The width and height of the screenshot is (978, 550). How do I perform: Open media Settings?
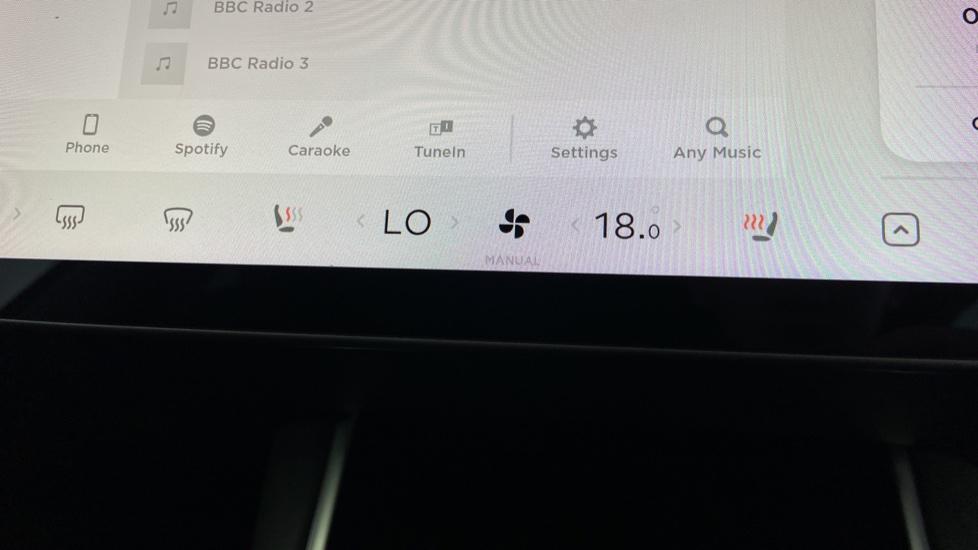pyautogui.click(x=584, y=138)
